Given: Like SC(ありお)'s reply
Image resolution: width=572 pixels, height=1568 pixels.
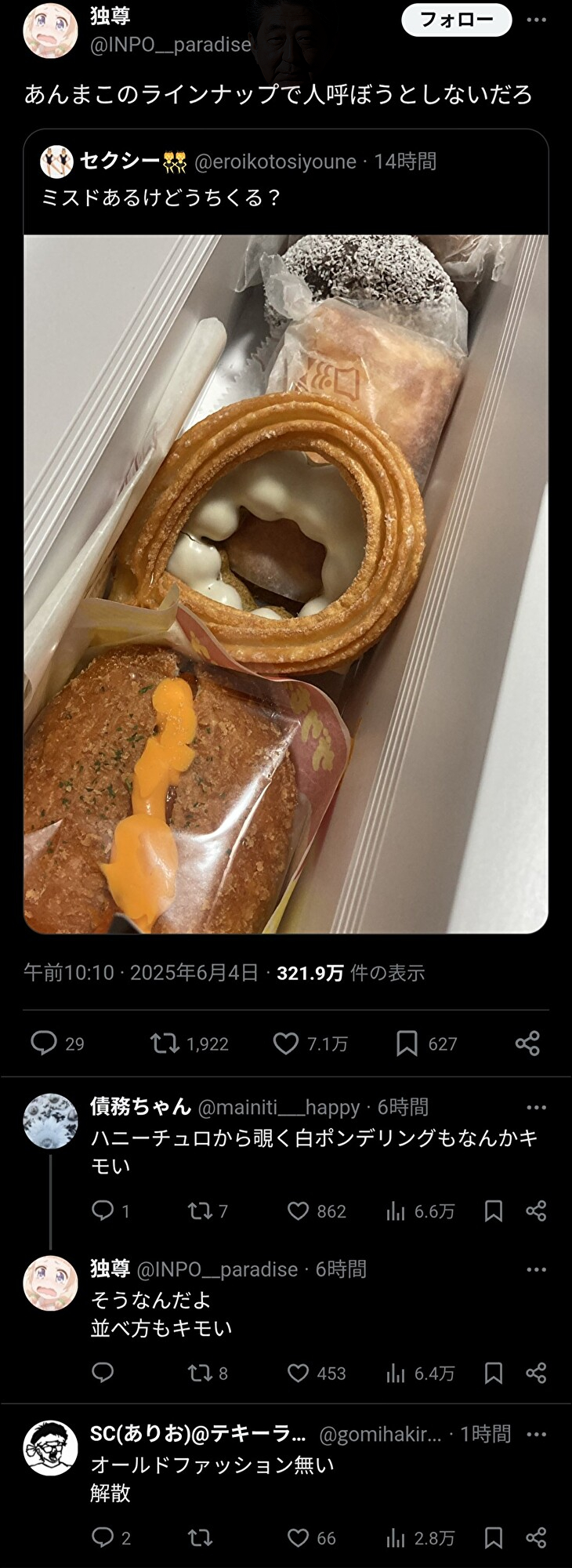Looking at the screenshot, I should click(299, 1537).
